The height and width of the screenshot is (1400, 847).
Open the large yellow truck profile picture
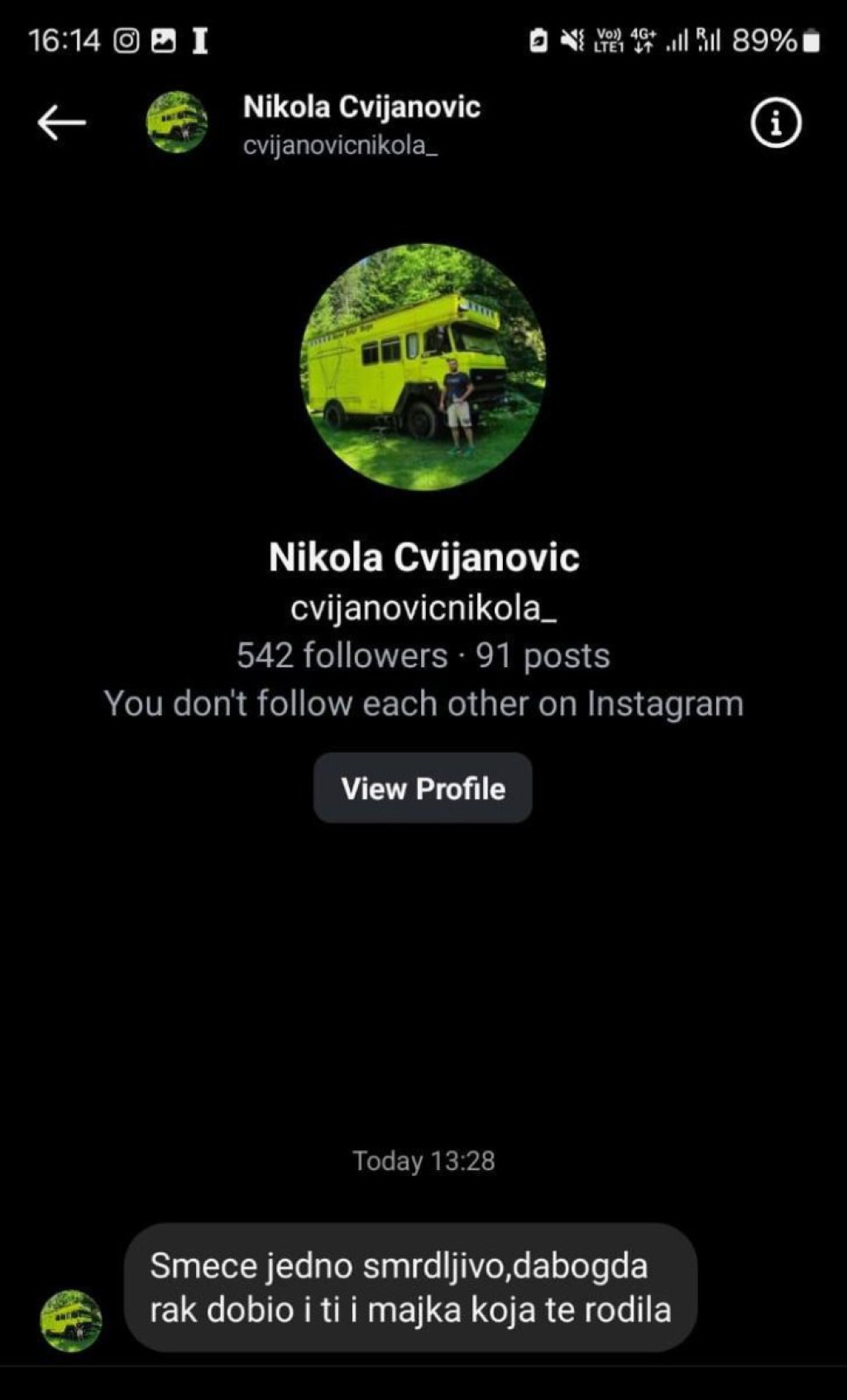[423, 367]
